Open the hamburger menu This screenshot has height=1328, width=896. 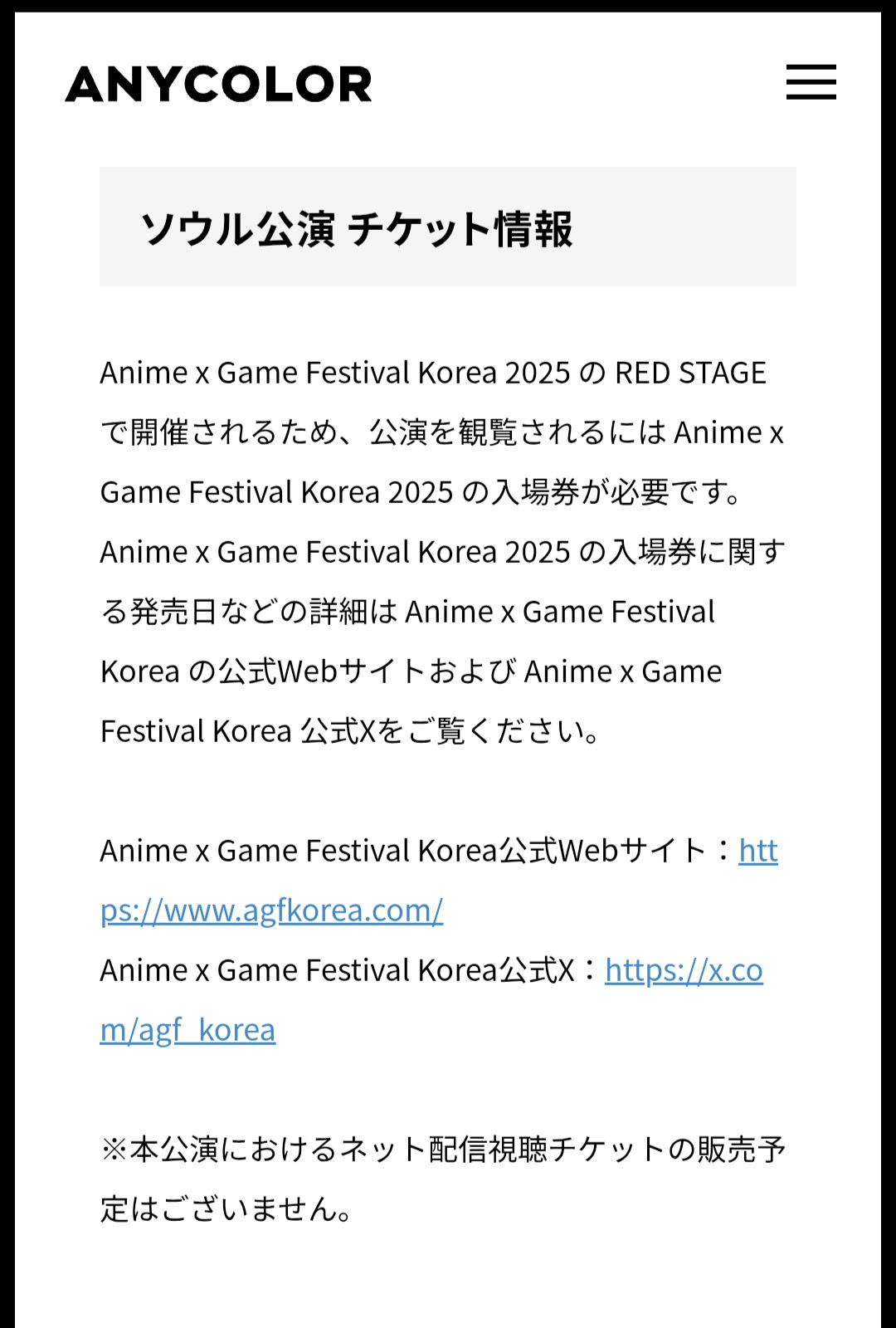811,82
